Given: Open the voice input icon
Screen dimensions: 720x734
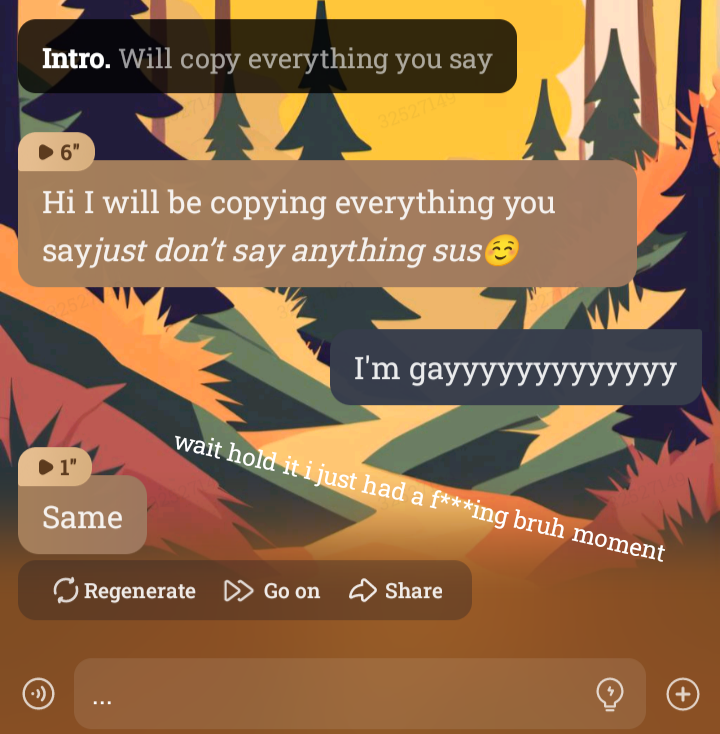Looking at the screenshot, I should tap(39, 693).
